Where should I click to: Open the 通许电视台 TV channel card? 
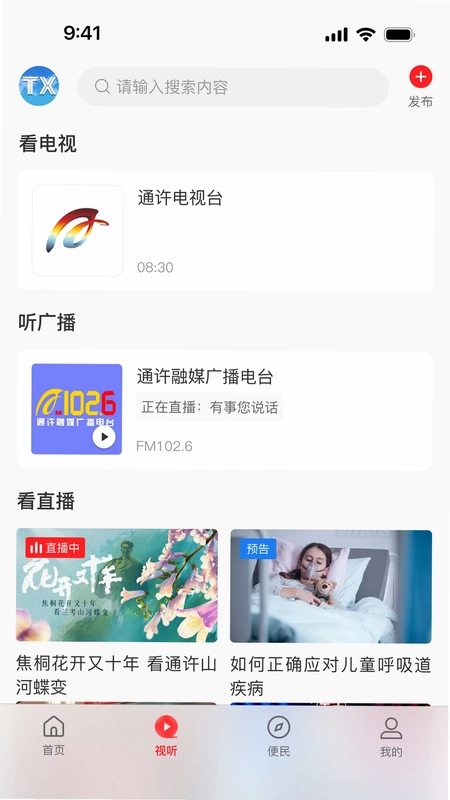[226, 231]
